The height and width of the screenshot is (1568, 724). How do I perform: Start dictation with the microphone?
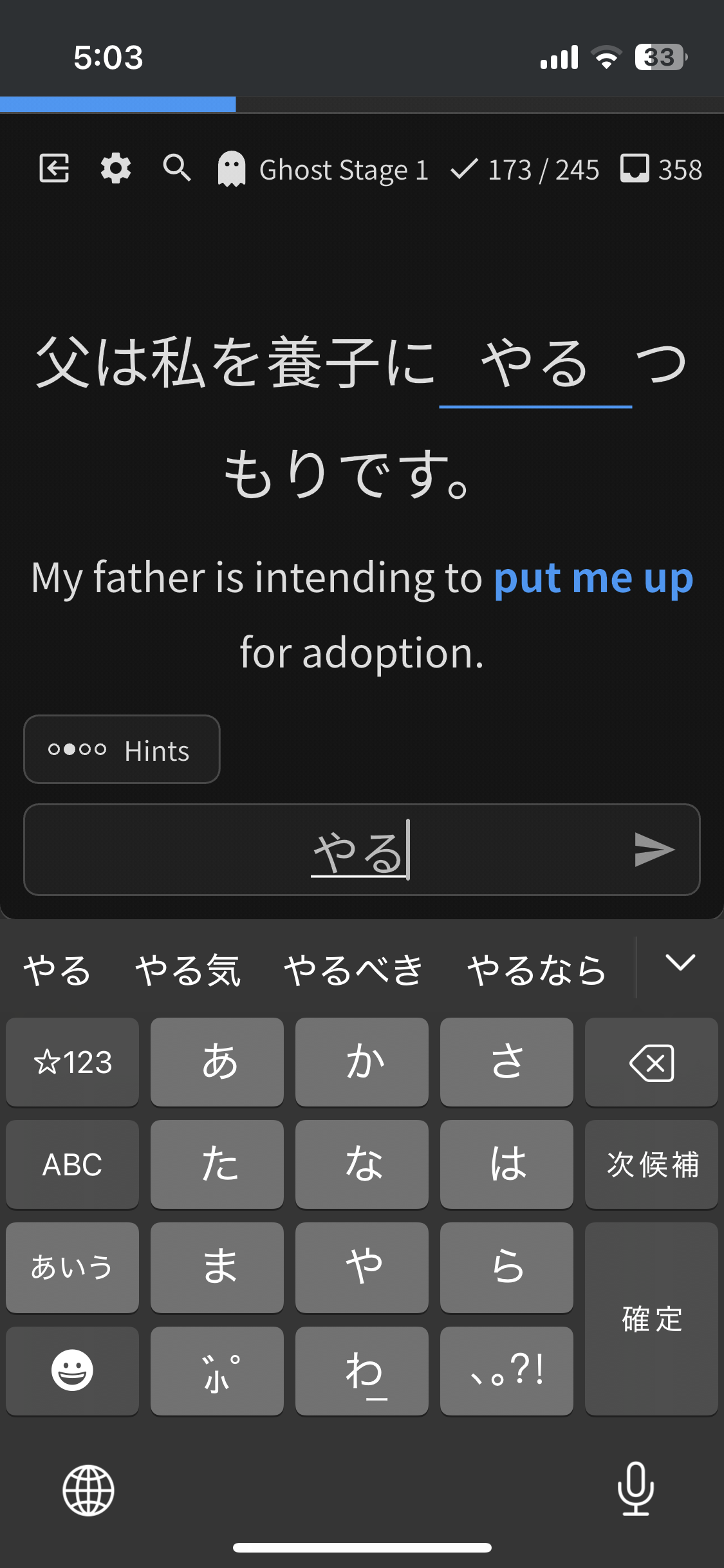point(636,1489)
